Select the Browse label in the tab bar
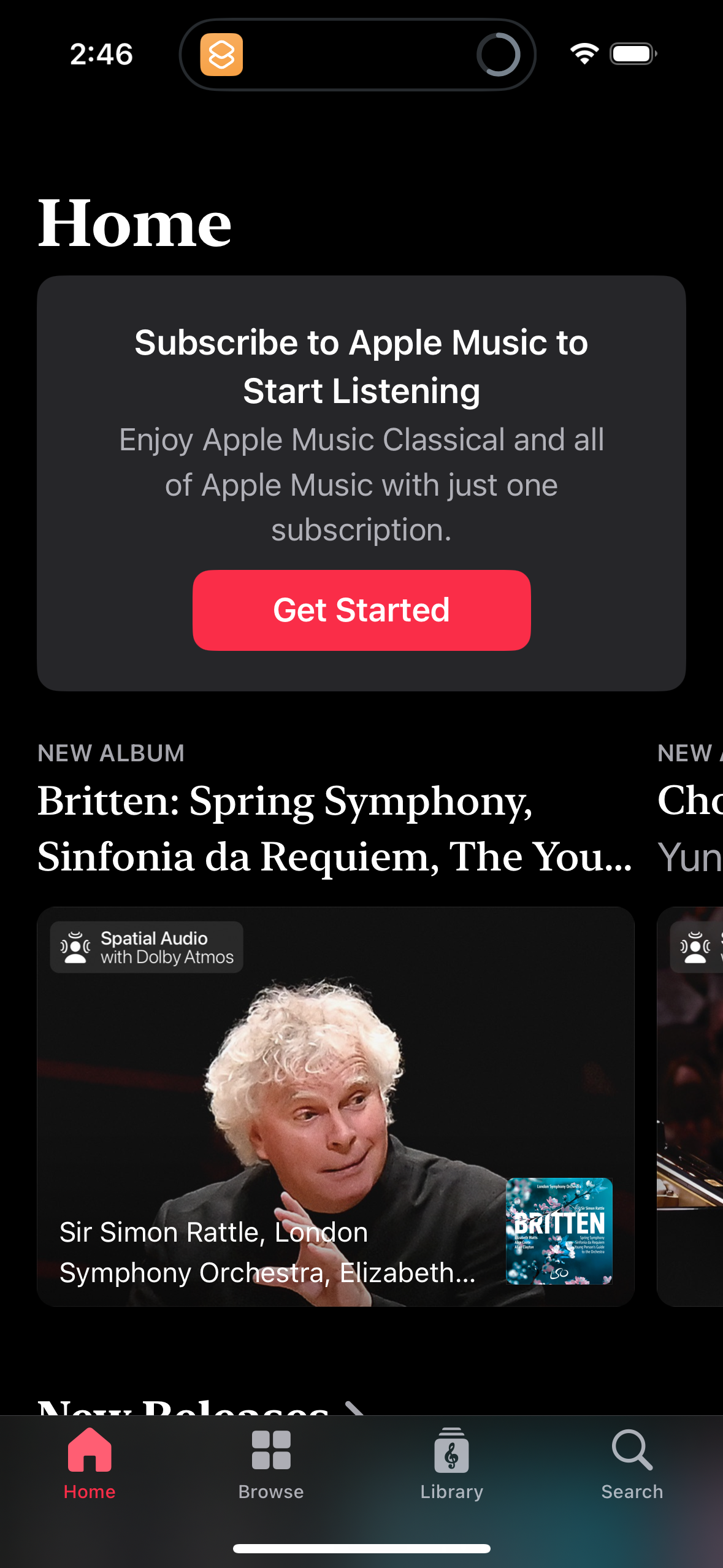 click(x=270, y=1493)
